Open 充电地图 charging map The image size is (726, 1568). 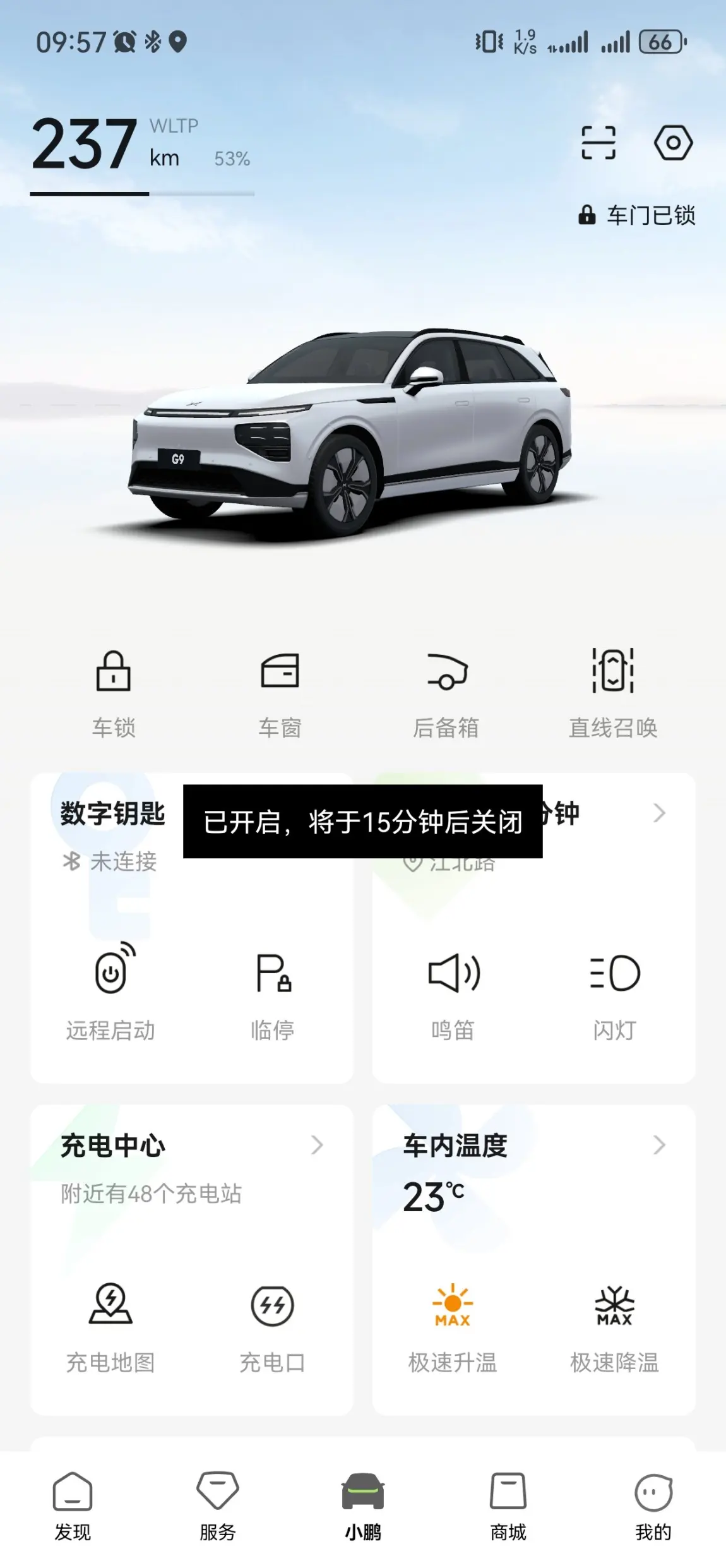111,1324
